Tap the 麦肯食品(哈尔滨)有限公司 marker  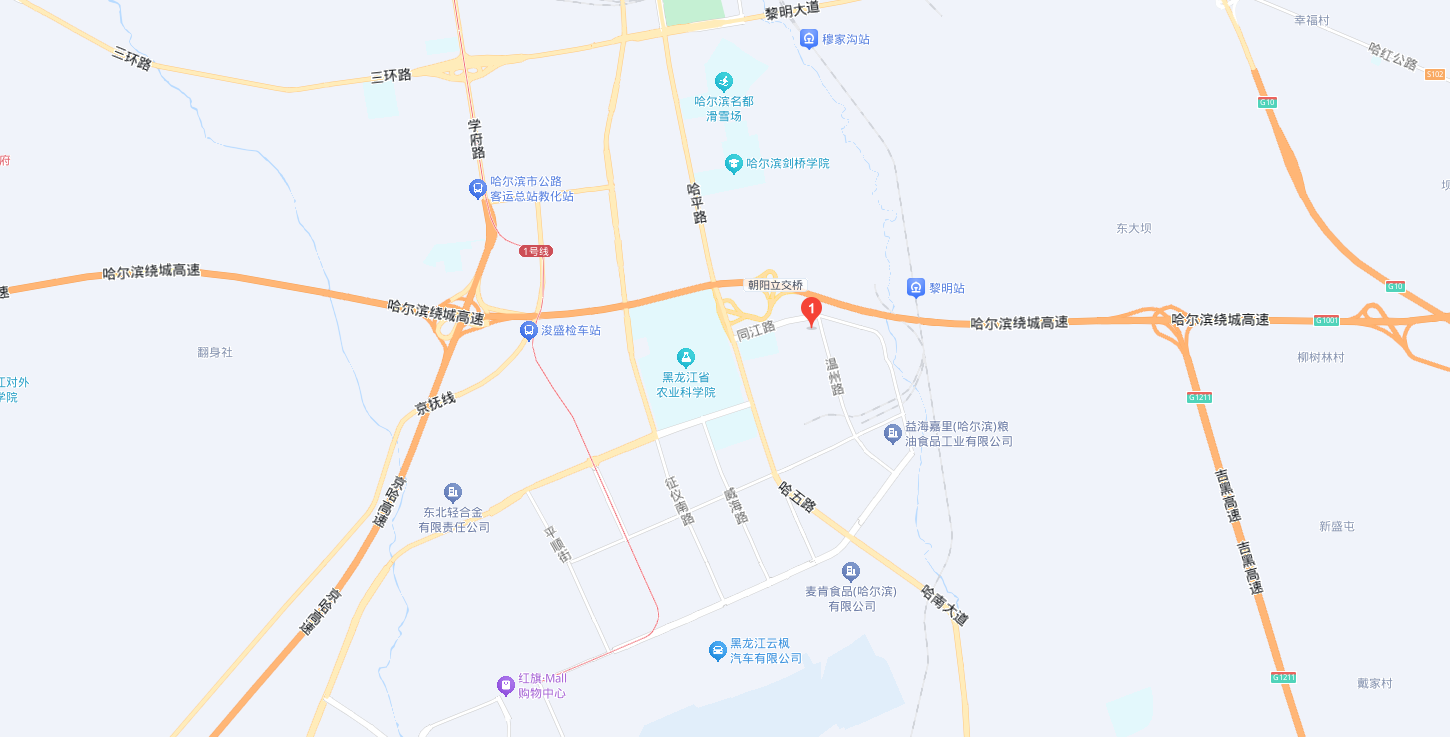pos(851,572)
